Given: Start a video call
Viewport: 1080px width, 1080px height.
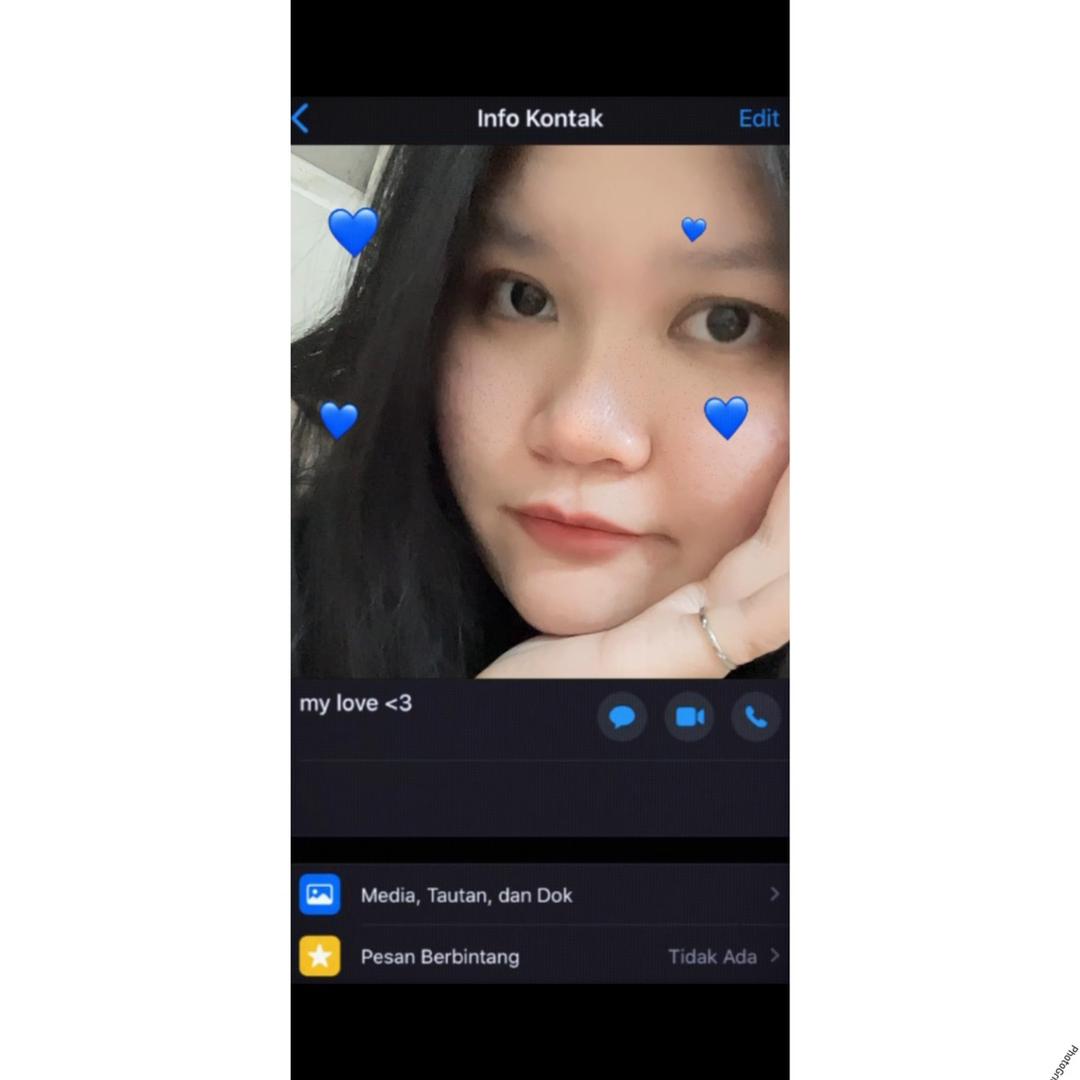Looking at the screenshot, I should point(689,717).
